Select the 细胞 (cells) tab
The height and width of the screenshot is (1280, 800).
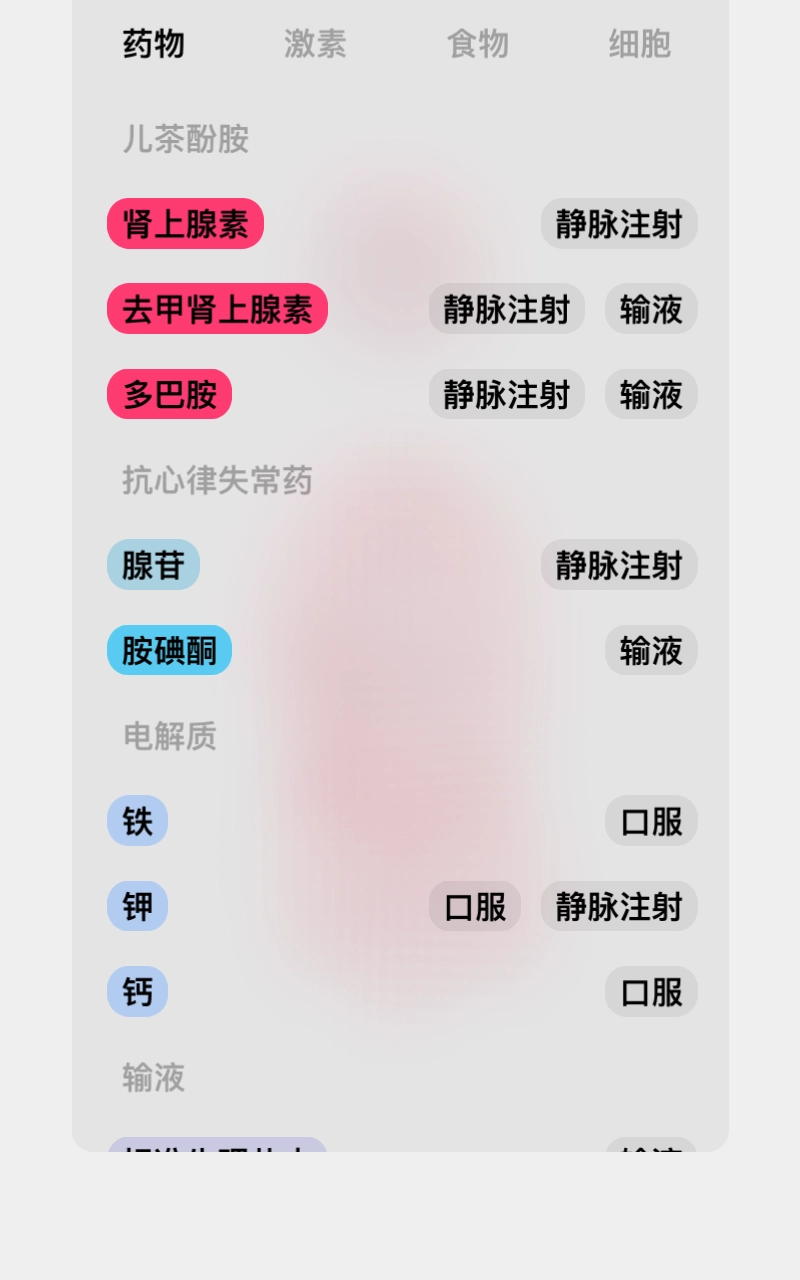point(638,45)
